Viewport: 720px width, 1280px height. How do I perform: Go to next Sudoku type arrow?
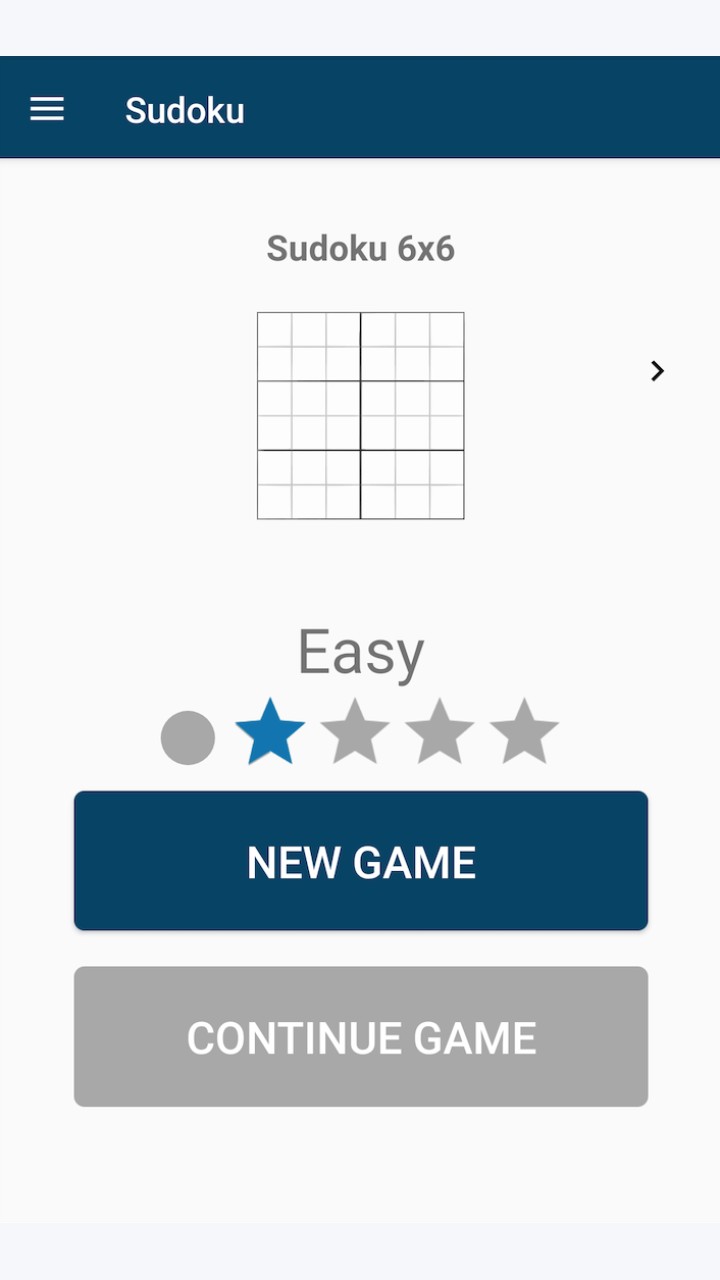click(x=657, y=371)
